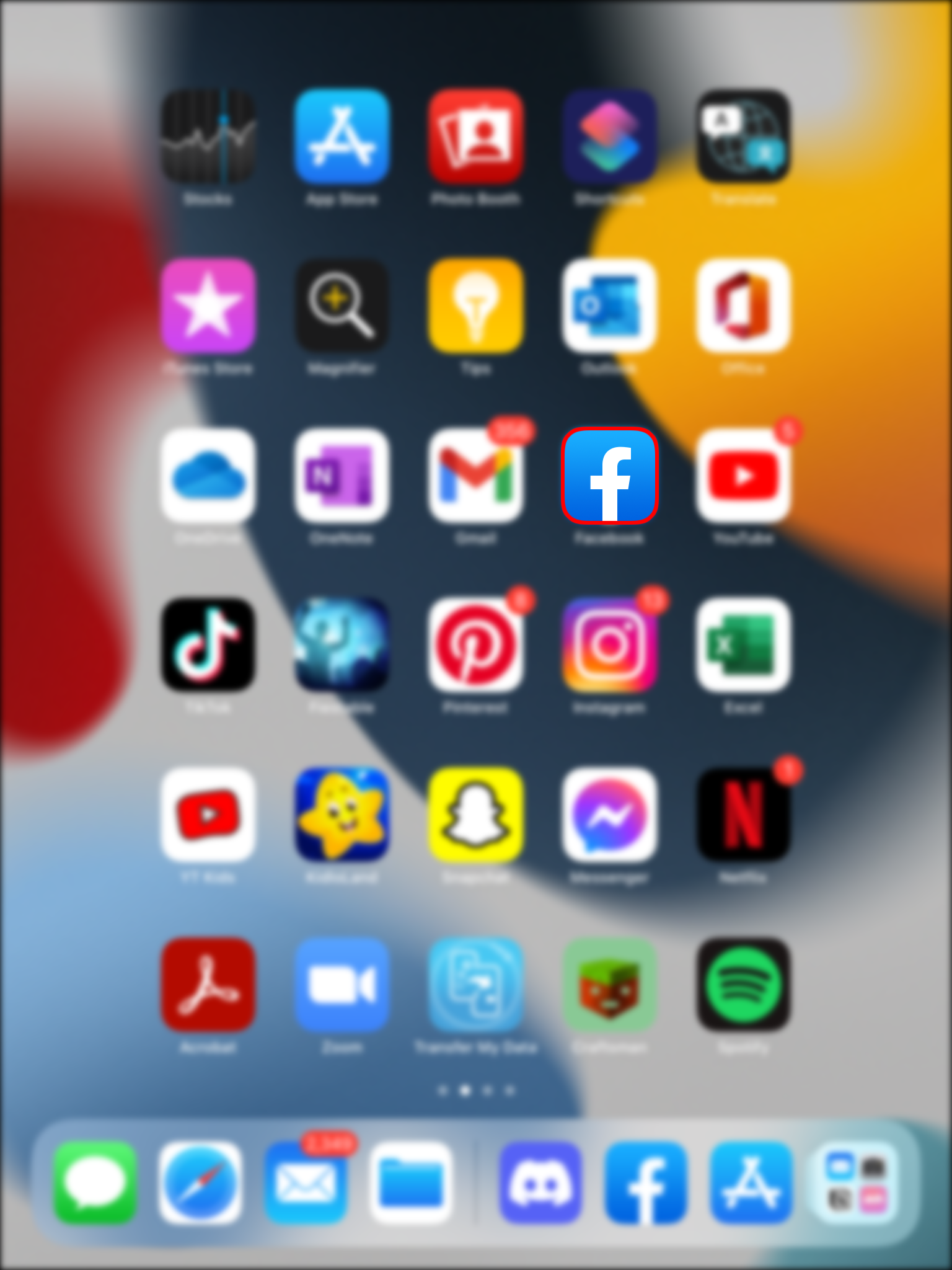Launch Netflix
Viewport: 952px width, 1270px height.
coord(743,815)
